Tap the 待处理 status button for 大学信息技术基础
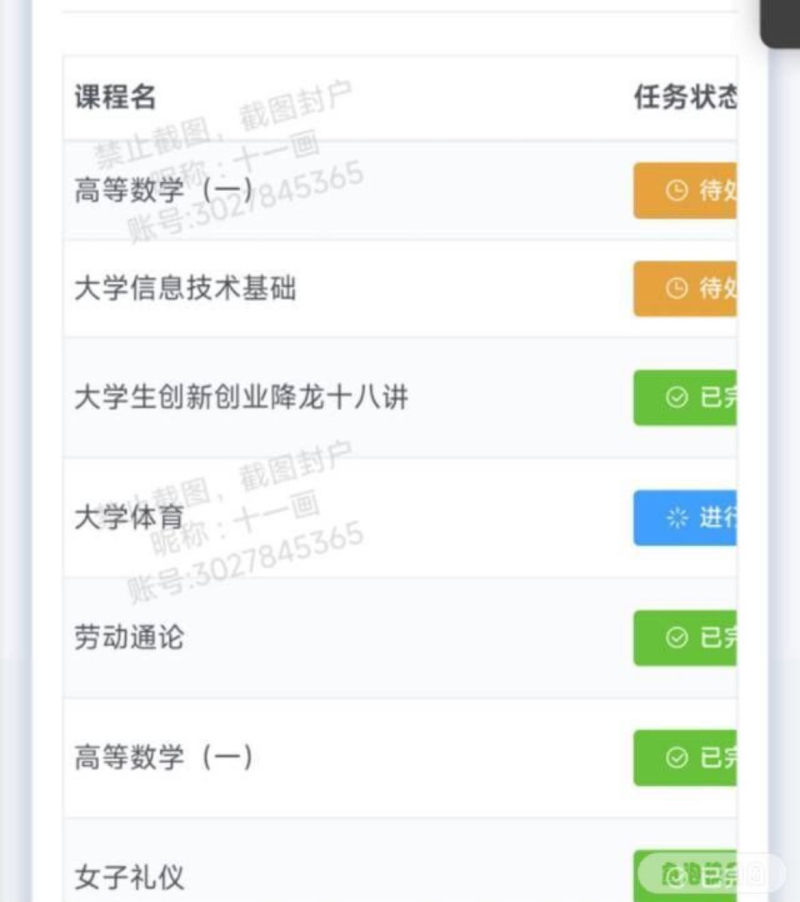The image size is (800, 902). point(686,289)
